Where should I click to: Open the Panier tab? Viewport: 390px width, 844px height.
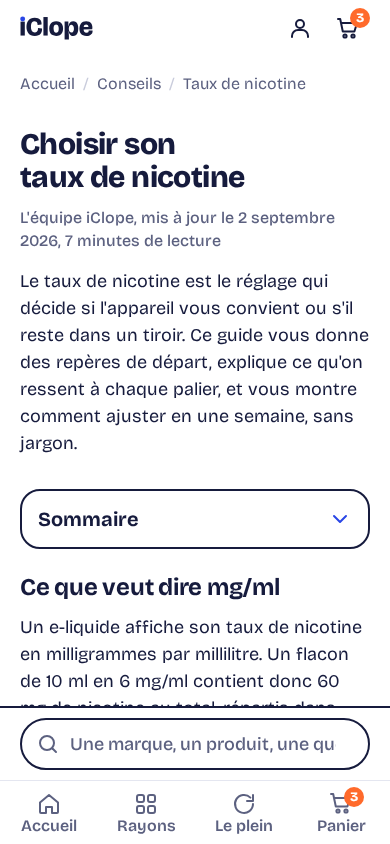tap(341, 813)
